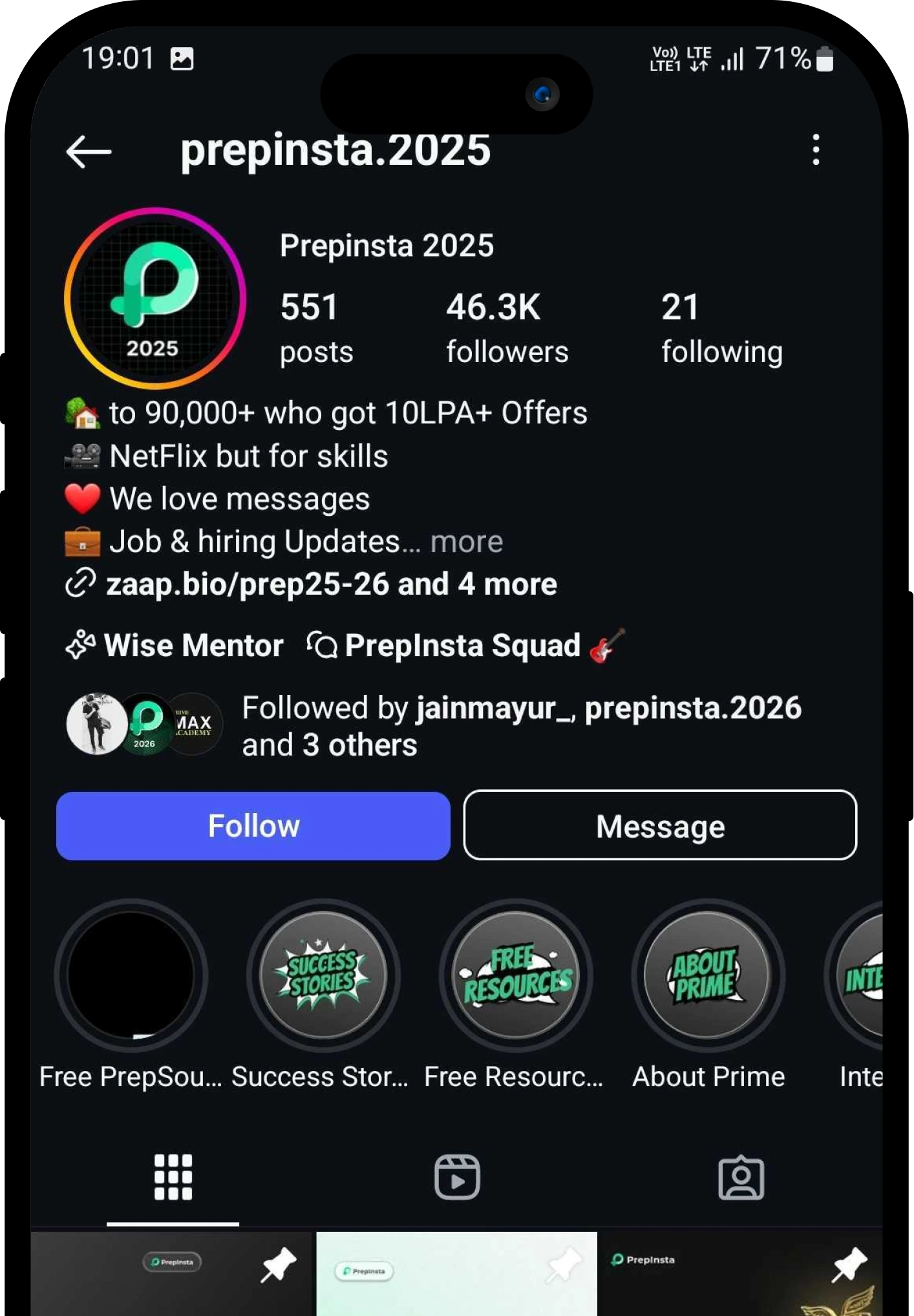Open the About Prime highlight
Viewport: 914px width, 1316px height.
tap(708, 975)
